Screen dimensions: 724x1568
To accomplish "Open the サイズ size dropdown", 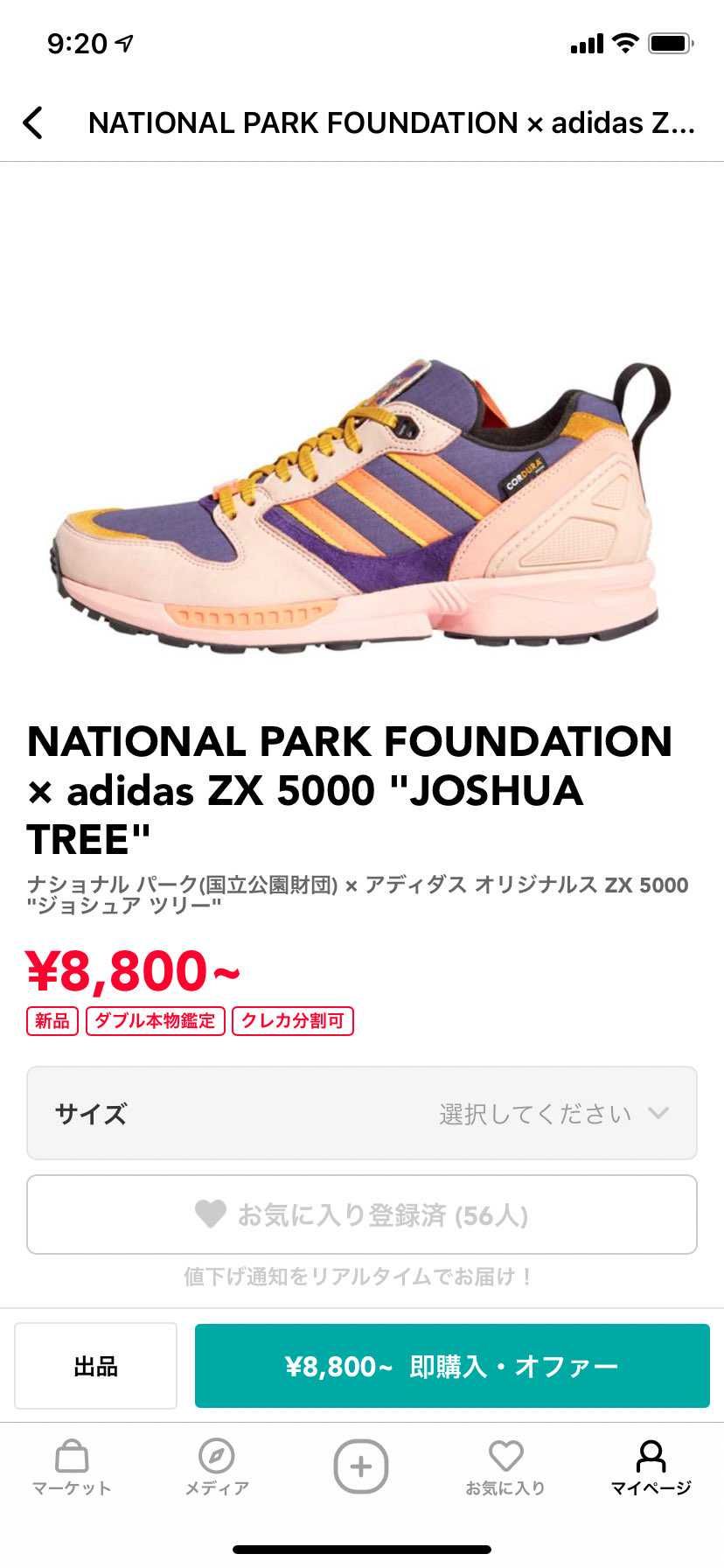I will pos(362,1113).
